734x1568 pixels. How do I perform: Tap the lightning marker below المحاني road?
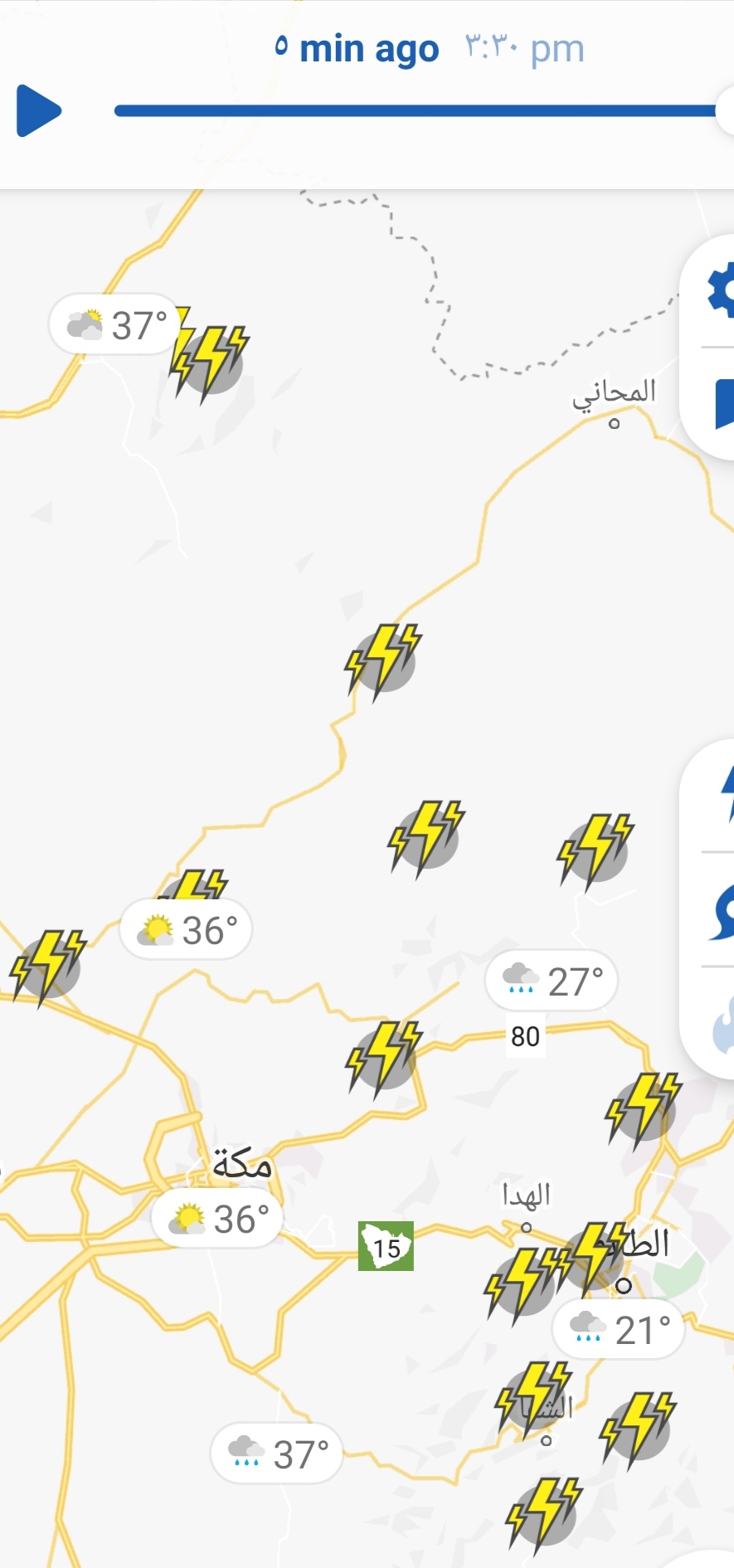383,660
